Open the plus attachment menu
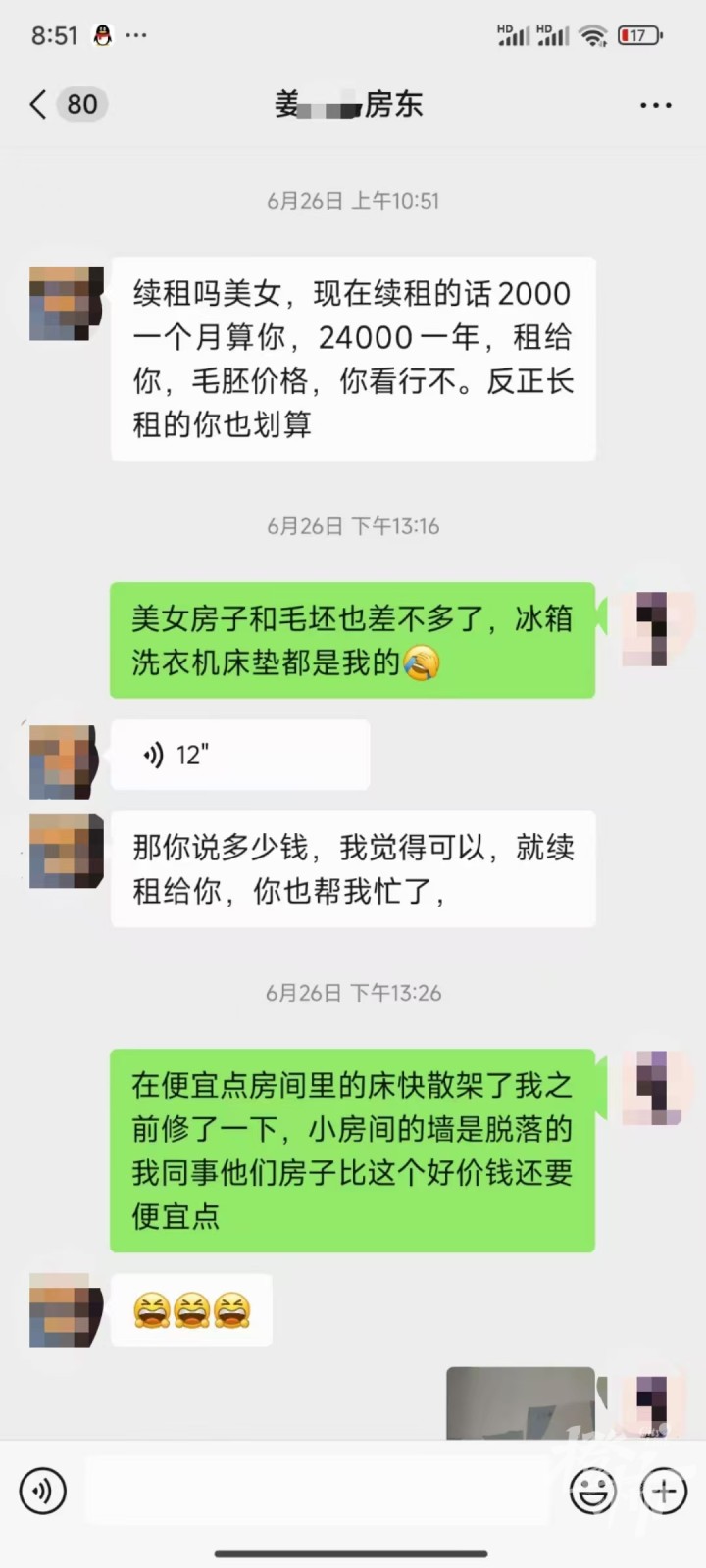The image size is (706, 1568). point(663,1491)
